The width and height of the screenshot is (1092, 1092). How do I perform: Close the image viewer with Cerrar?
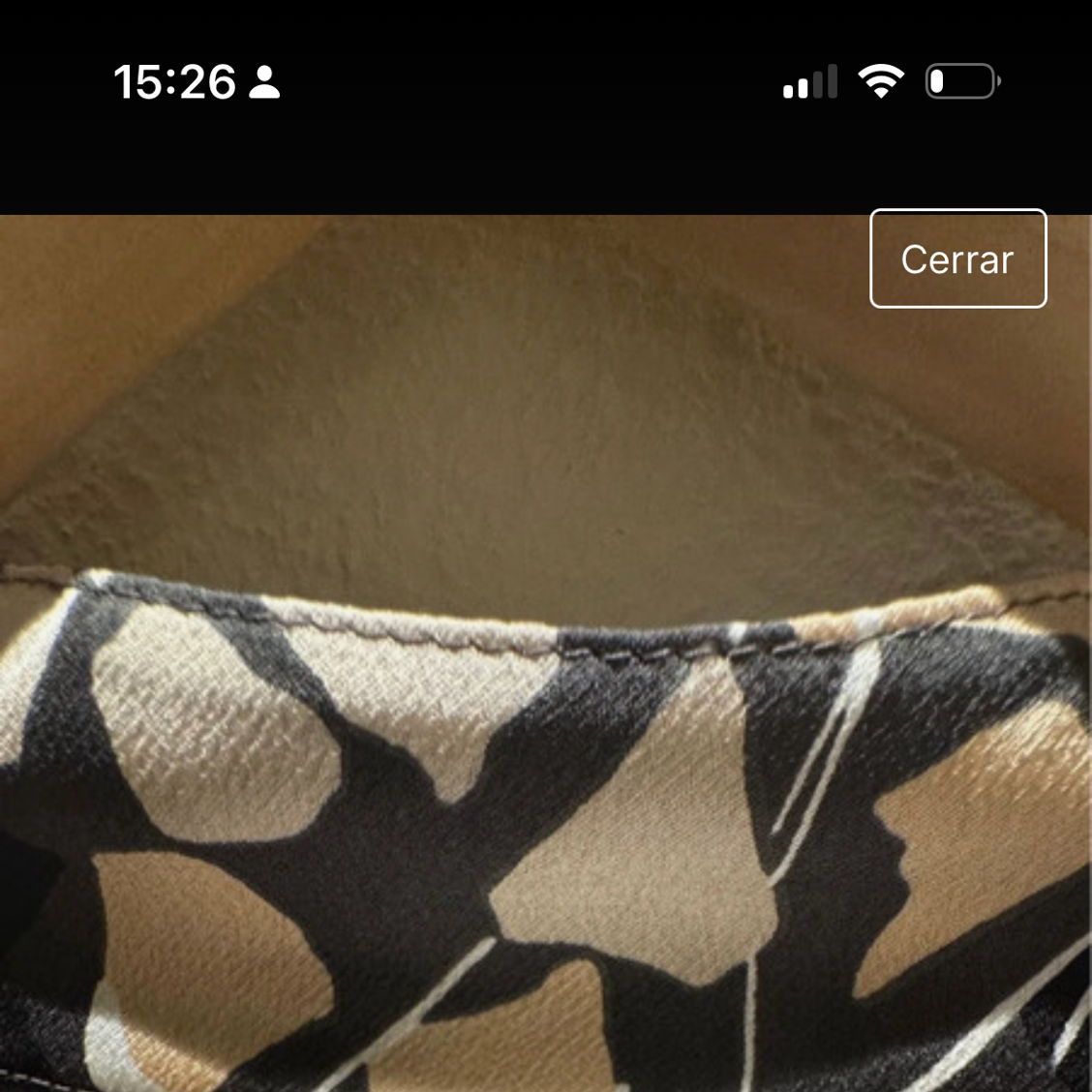pyautogui.click(x=957, y=258)
